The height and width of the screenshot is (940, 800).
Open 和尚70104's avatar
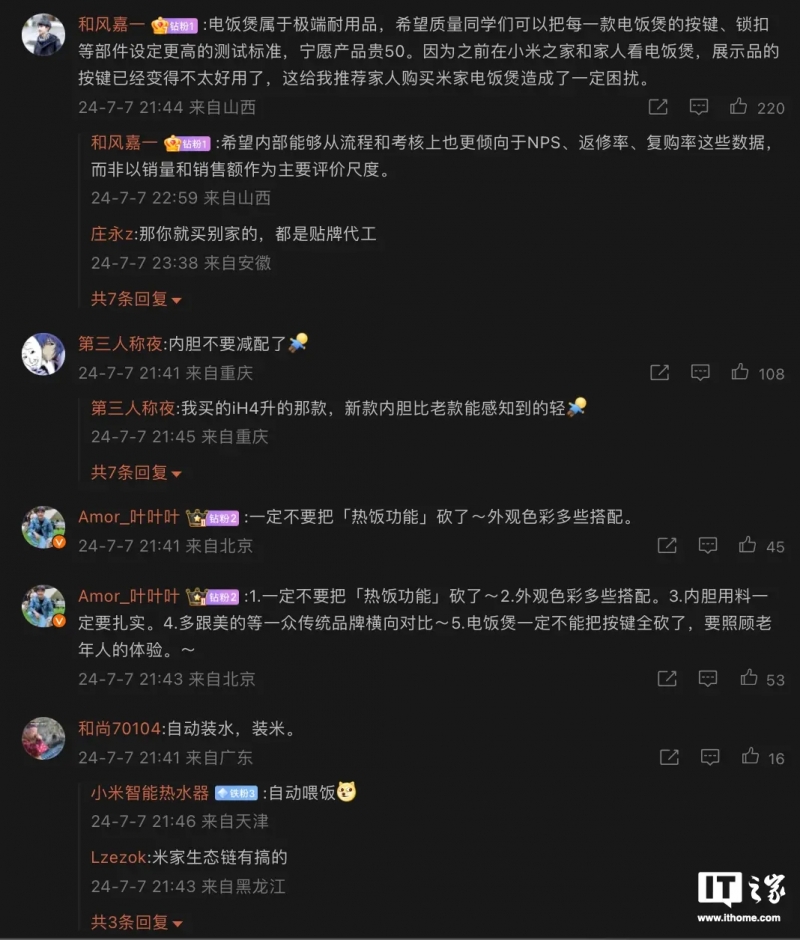click(43, 739)
